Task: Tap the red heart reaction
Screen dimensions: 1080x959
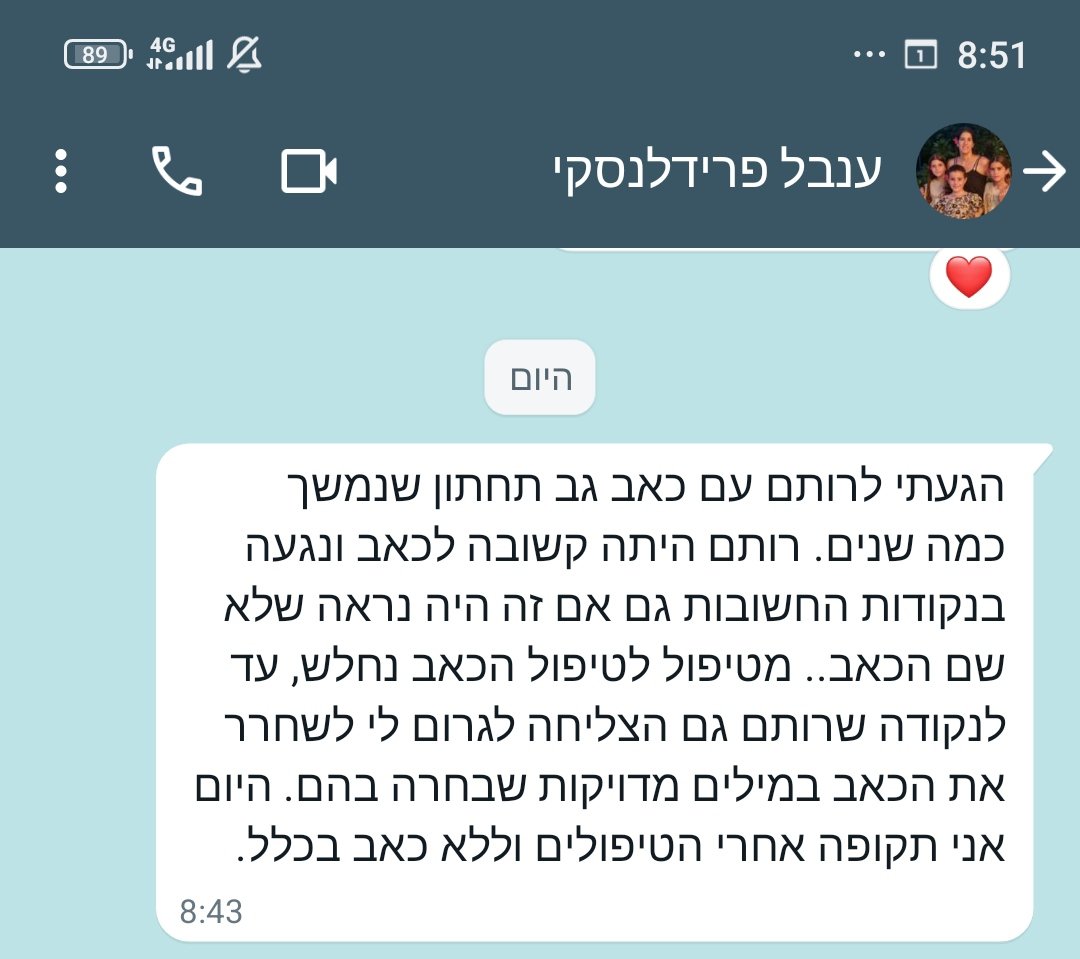Action: pyautogui.click(x=968, y=277)
